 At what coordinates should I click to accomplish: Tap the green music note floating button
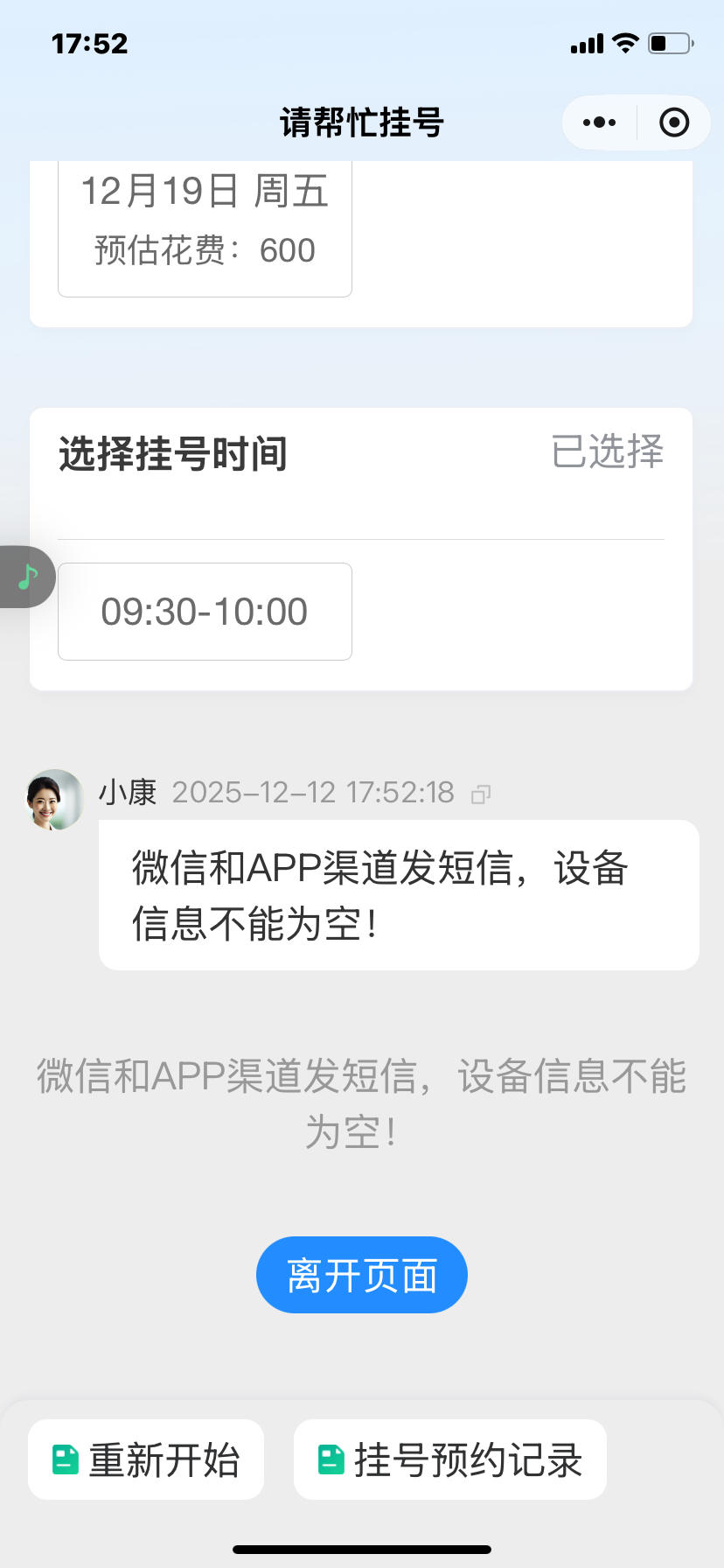27,577
